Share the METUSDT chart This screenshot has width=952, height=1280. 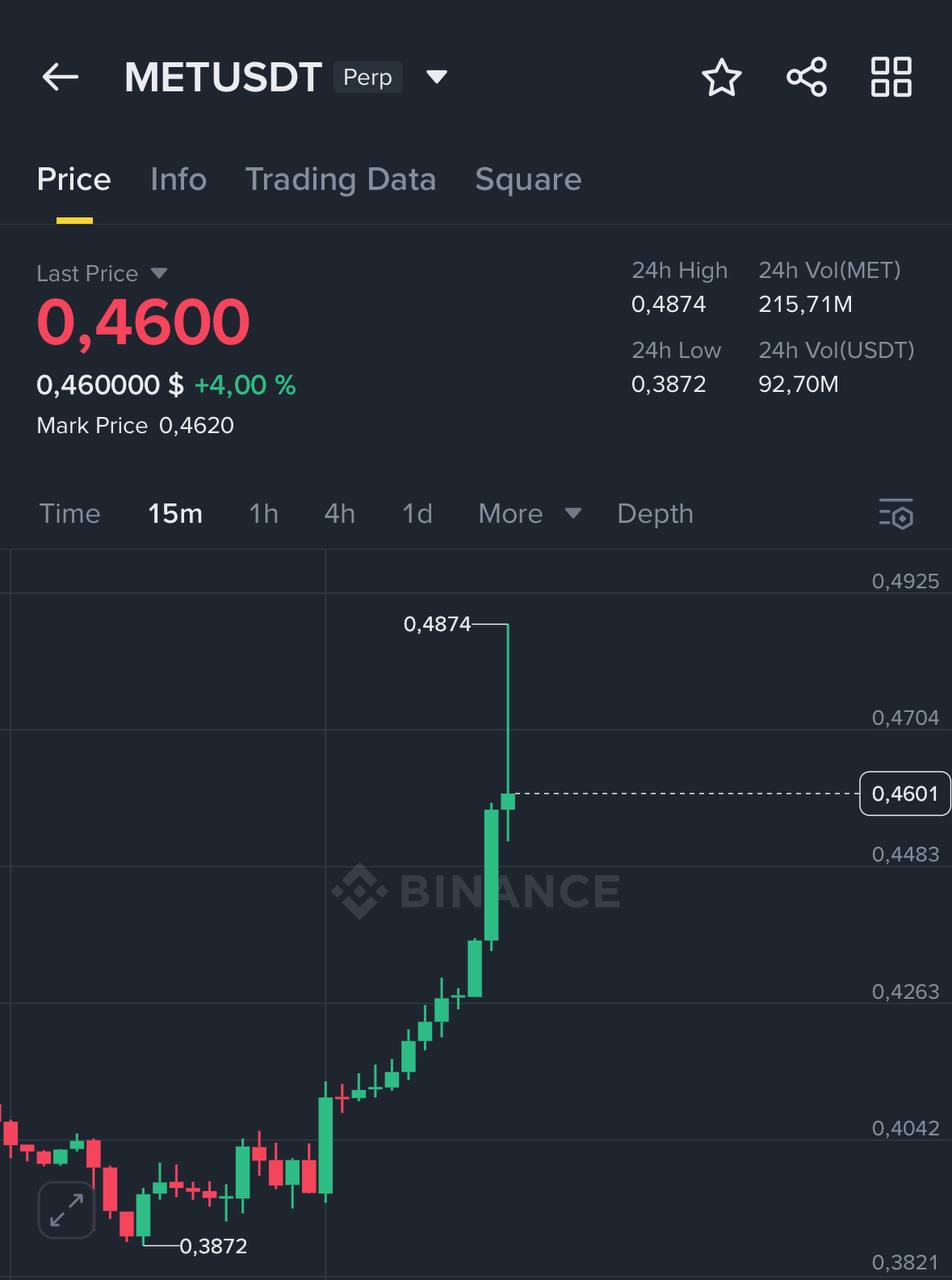click(x=806, y=77)
